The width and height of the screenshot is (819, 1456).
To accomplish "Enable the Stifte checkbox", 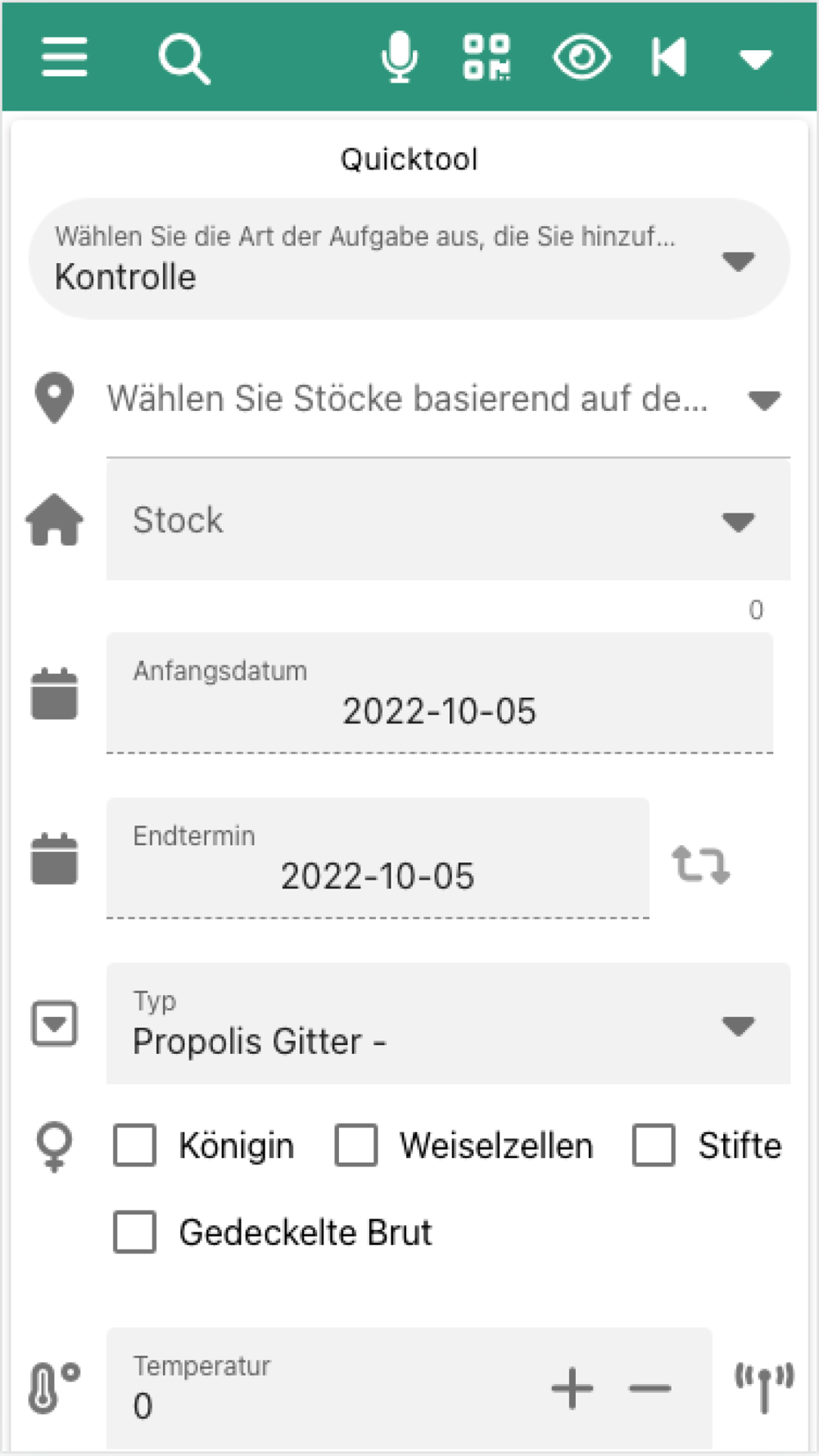I will (654, 1145).
